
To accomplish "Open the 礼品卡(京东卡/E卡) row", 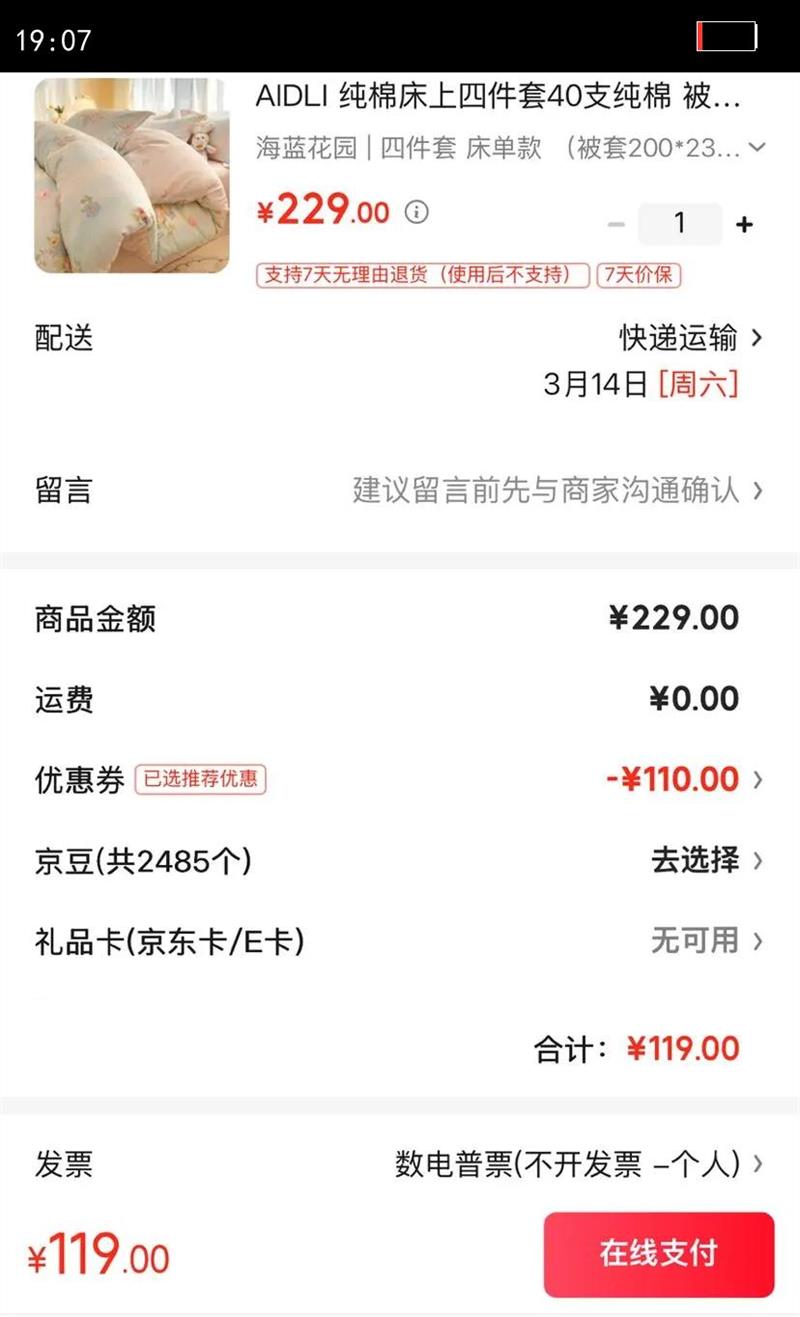I will click(x=400, y=941).
